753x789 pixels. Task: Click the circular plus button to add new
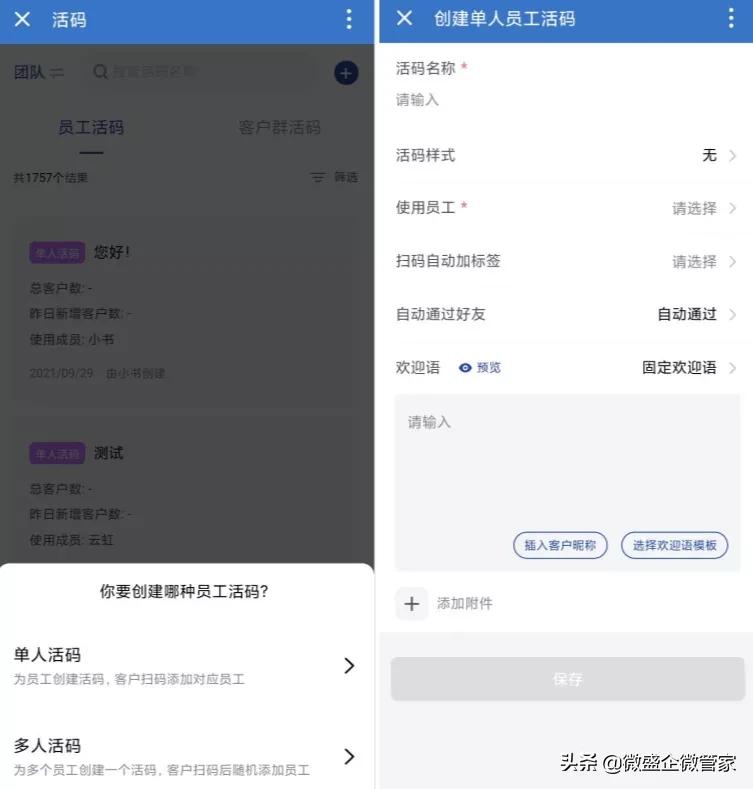[345, 72]
